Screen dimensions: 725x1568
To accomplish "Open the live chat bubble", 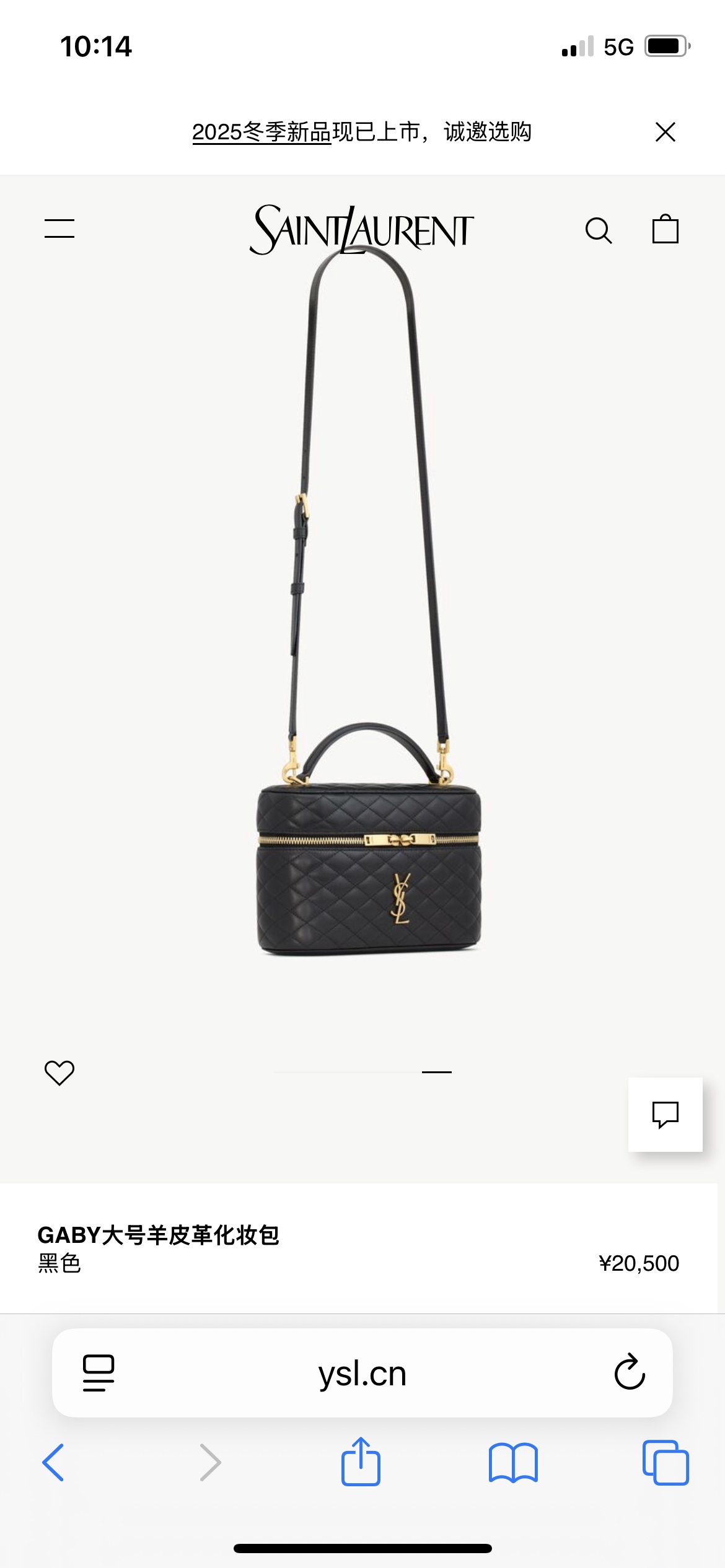I will pyautogui.click(x=665, y=1115).
